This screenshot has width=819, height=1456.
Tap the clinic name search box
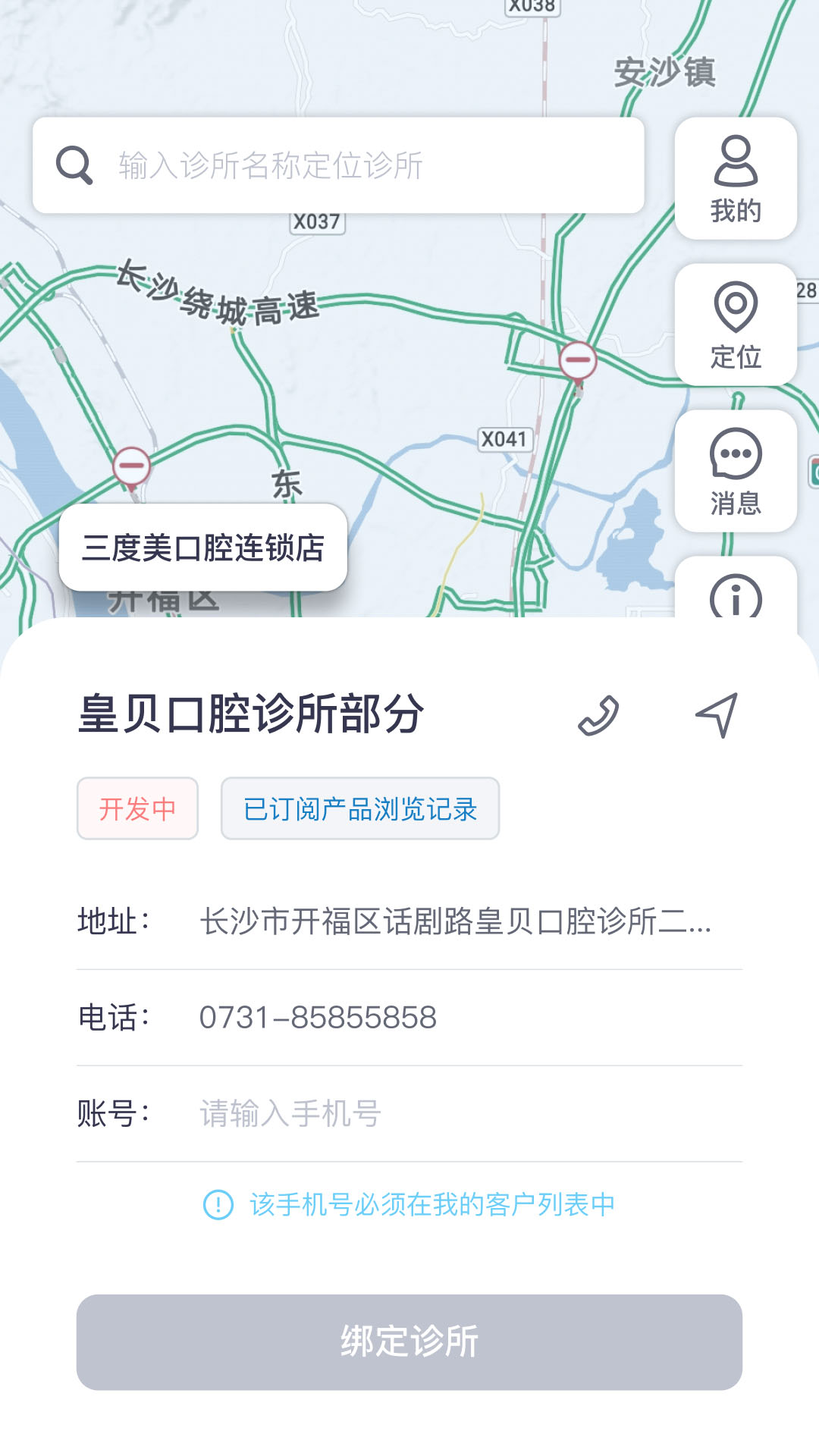[x=338, y=165]
